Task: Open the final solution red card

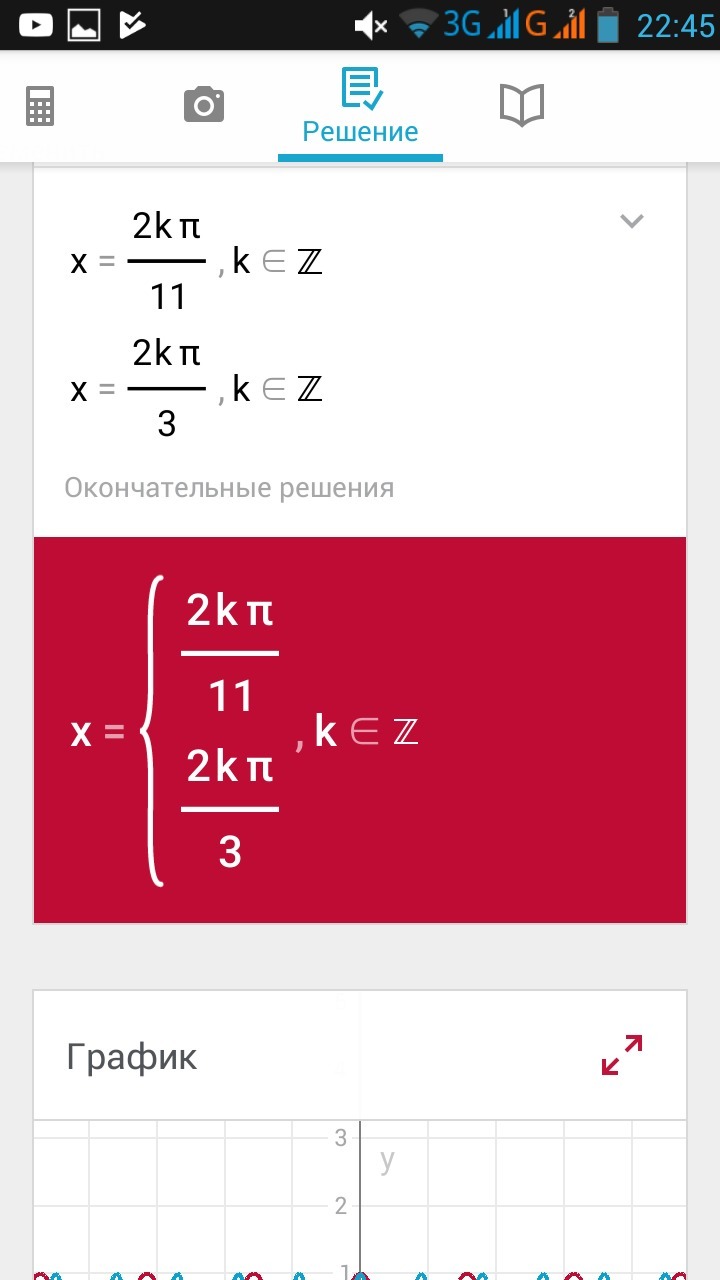Action: tap(360, 730)
